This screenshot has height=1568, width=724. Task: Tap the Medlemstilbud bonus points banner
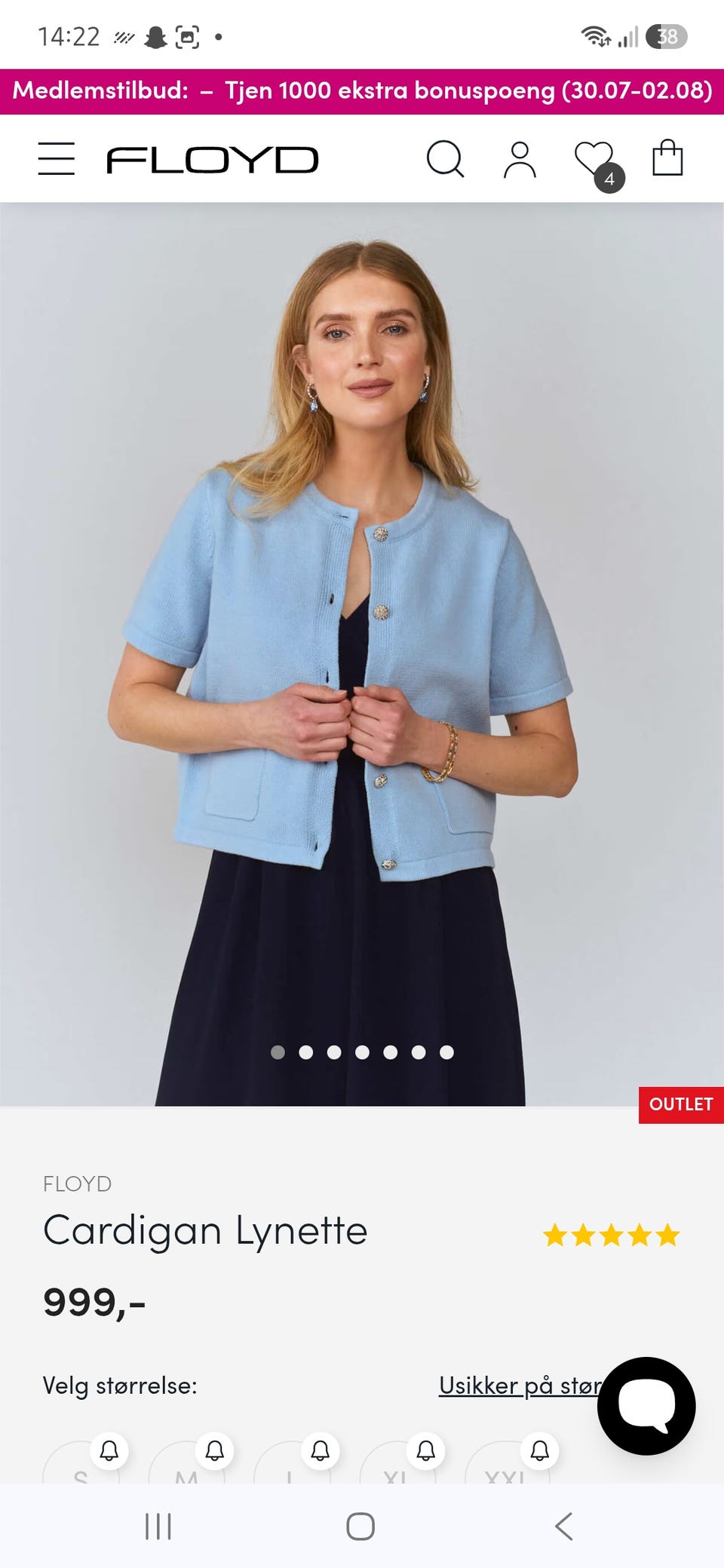pos(362,91)
